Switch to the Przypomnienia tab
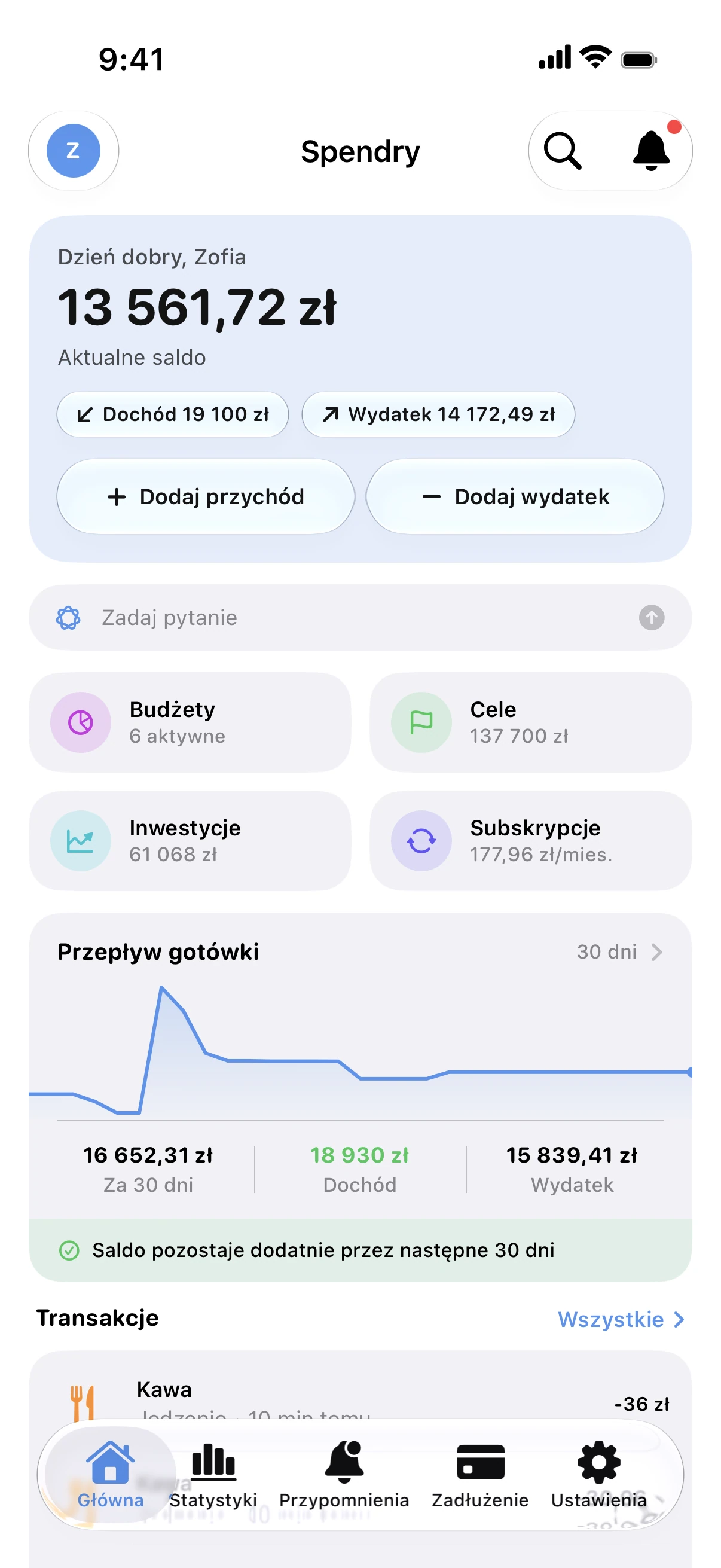Viewport: 721px width, 1568px height. click(x=344, y=1475)
